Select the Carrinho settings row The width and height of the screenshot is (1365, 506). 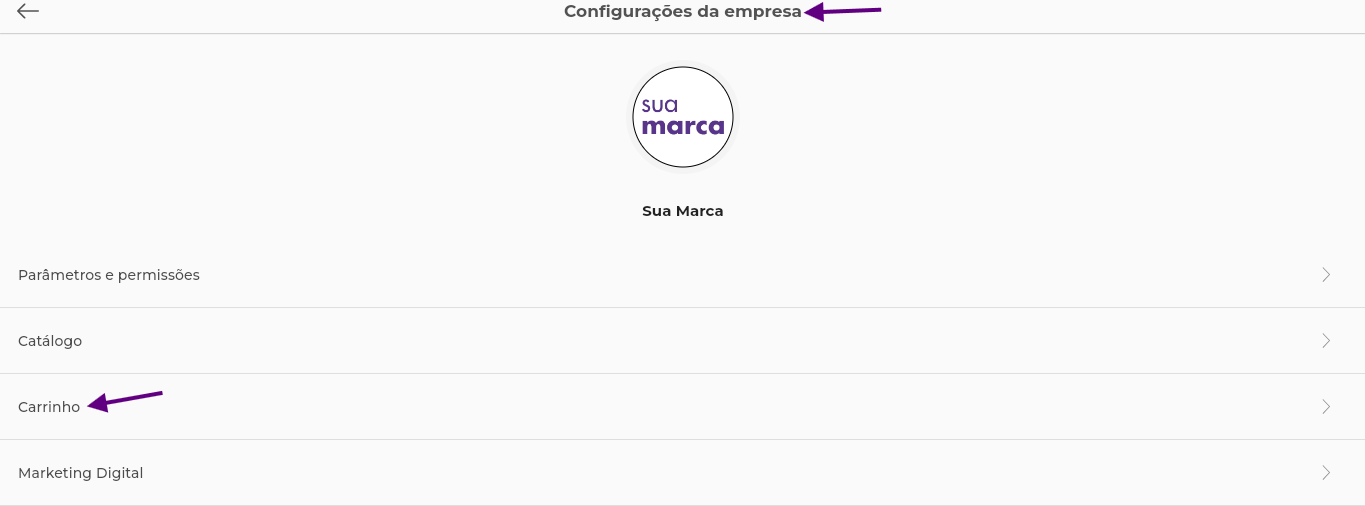[x=49, y=407]
